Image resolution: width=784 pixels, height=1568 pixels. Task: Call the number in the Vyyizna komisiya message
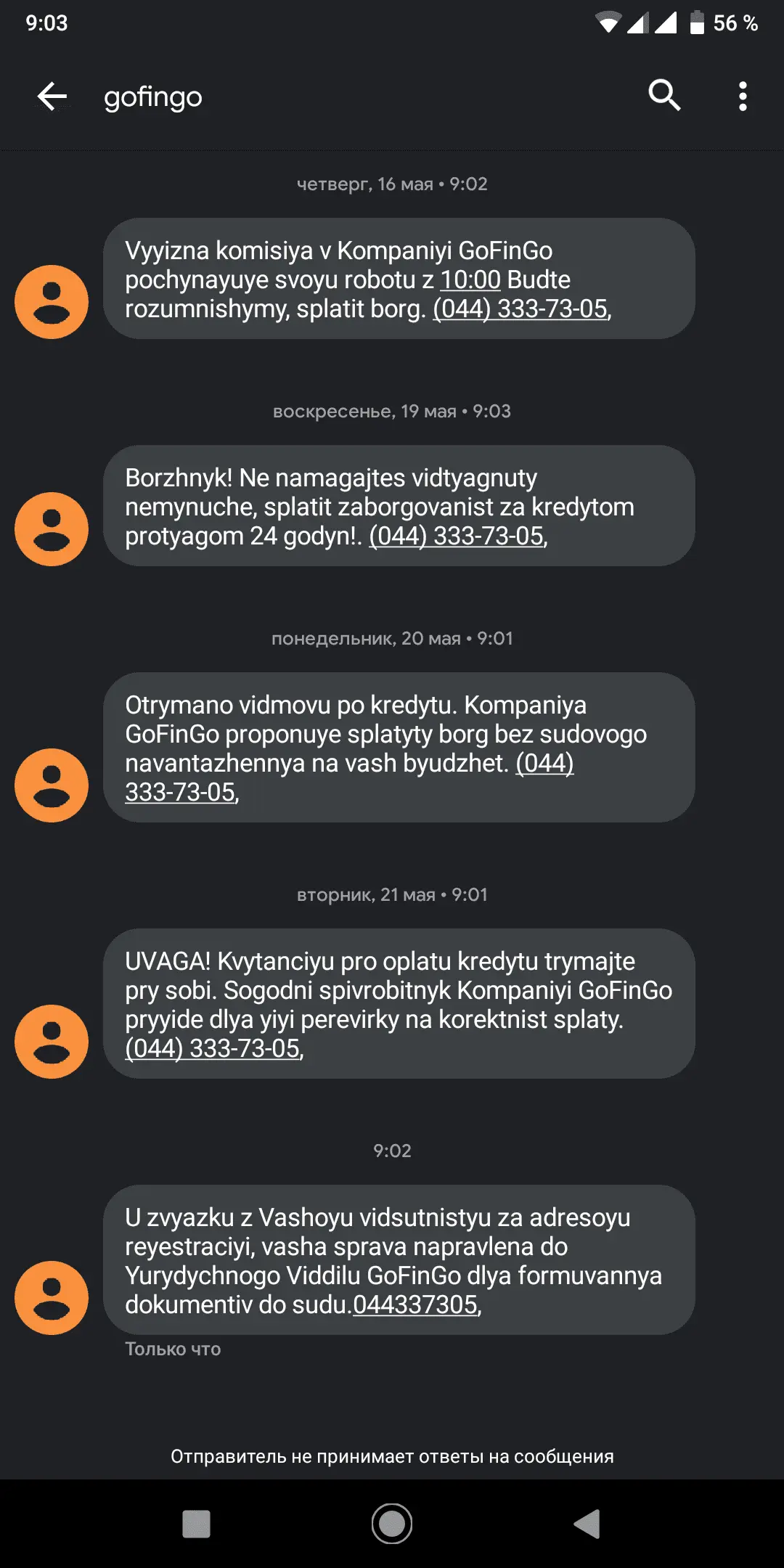(x=520, y=309)
